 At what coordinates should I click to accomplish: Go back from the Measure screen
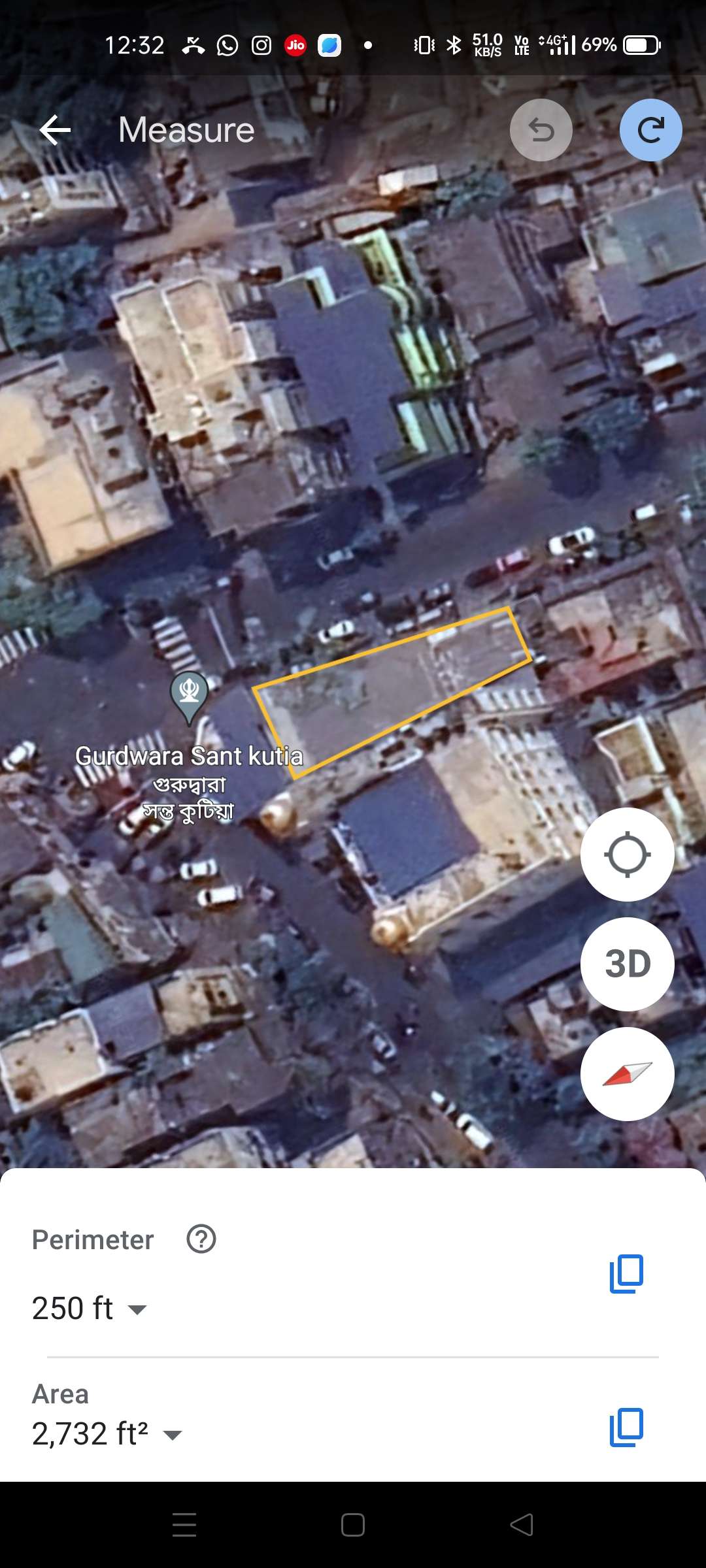pos(55,130)
